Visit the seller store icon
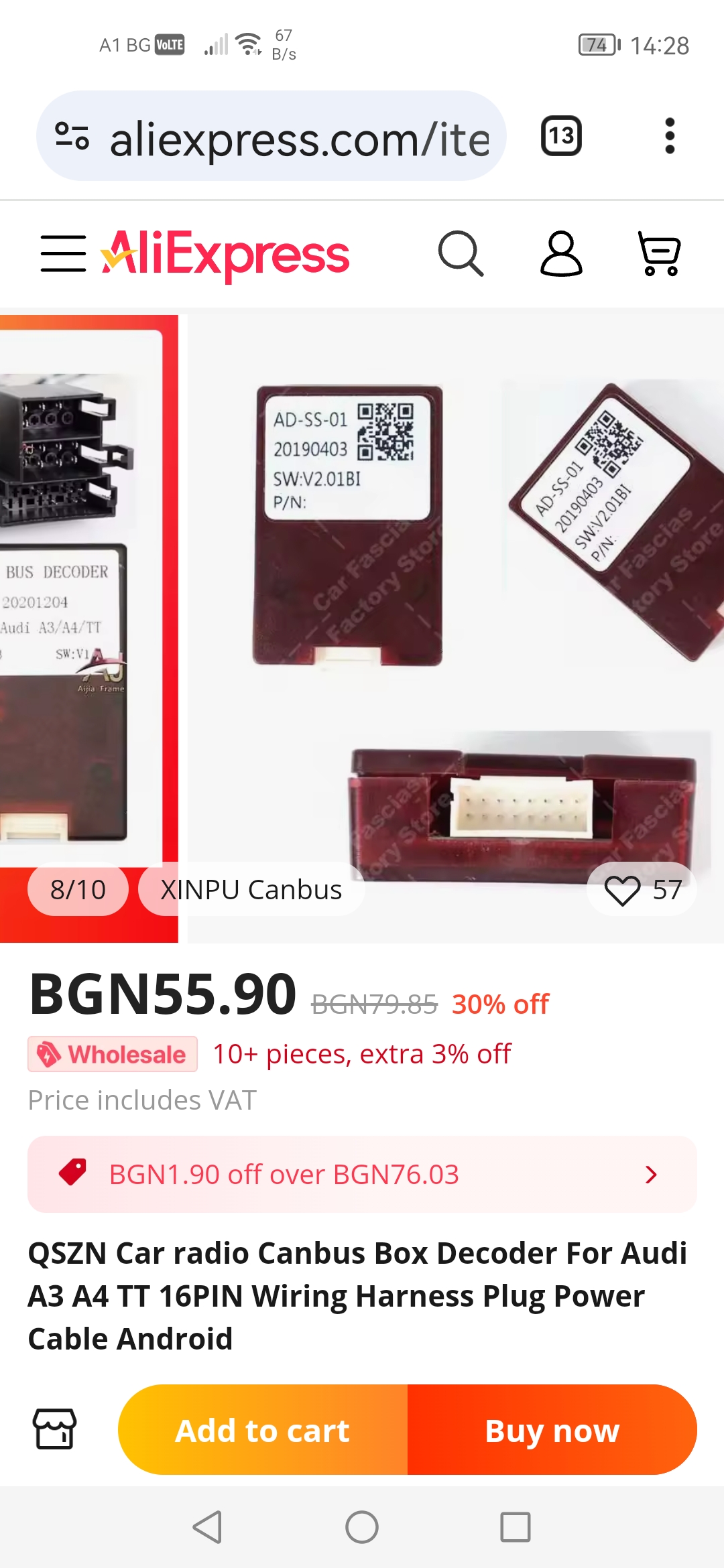 [x=55, y=1429]
